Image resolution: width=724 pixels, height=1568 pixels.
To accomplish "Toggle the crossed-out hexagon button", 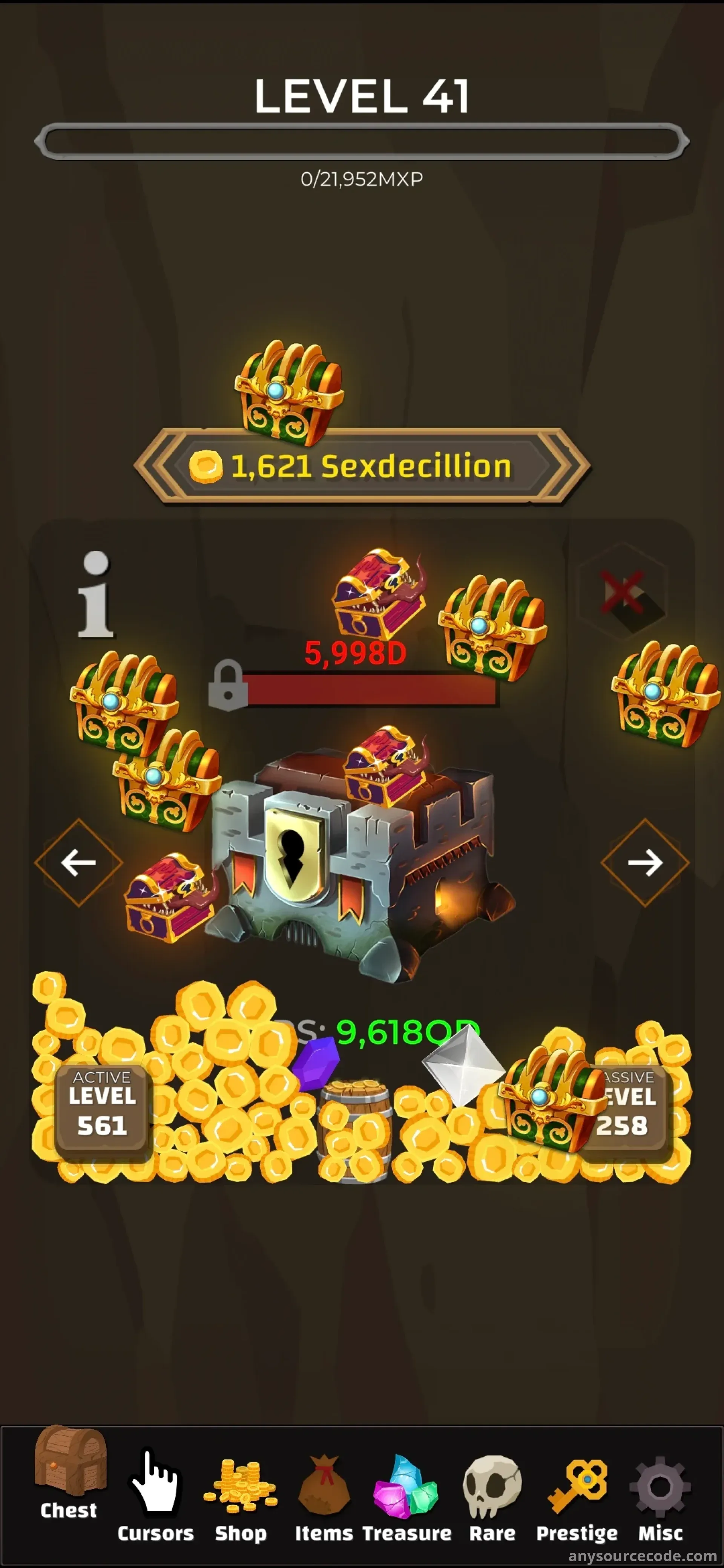I will [622, 591].
